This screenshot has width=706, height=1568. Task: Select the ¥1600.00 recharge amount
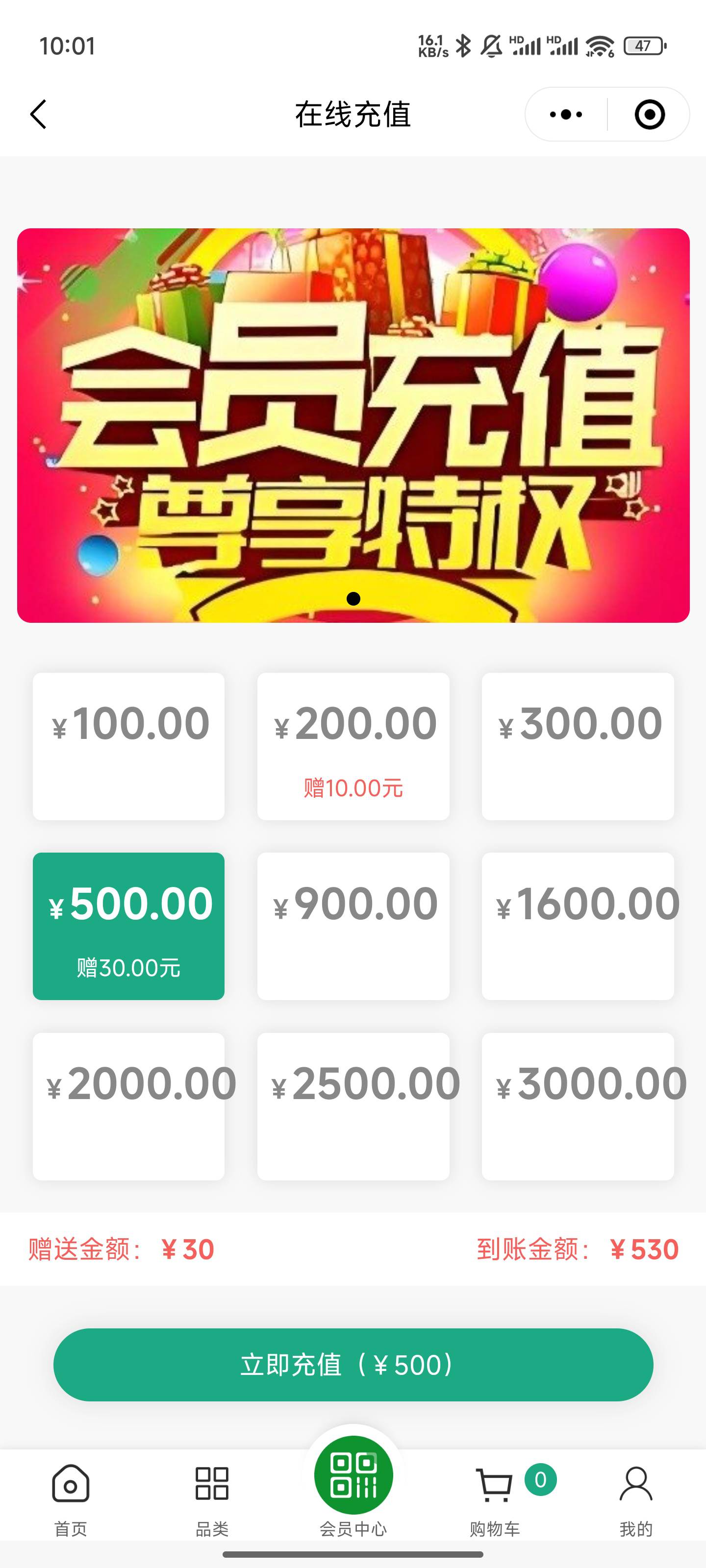(x=578, y=926)
